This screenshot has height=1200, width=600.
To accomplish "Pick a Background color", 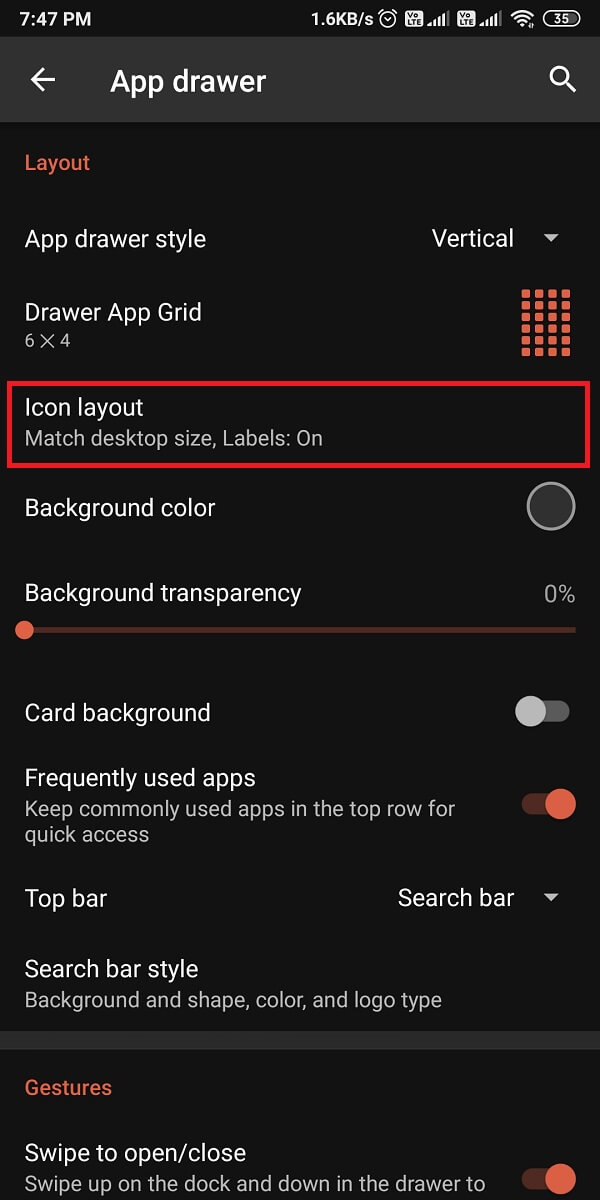I will click(x=550, y=507).
